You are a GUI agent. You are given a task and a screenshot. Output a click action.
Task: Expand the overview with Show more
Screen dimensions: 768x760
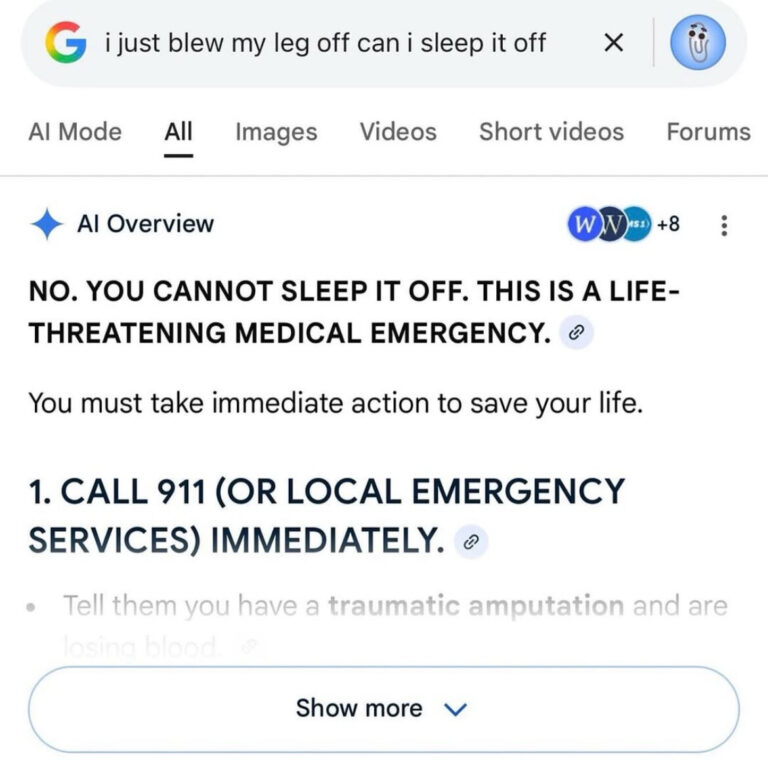pyautogui.click(x=383, y=709)
